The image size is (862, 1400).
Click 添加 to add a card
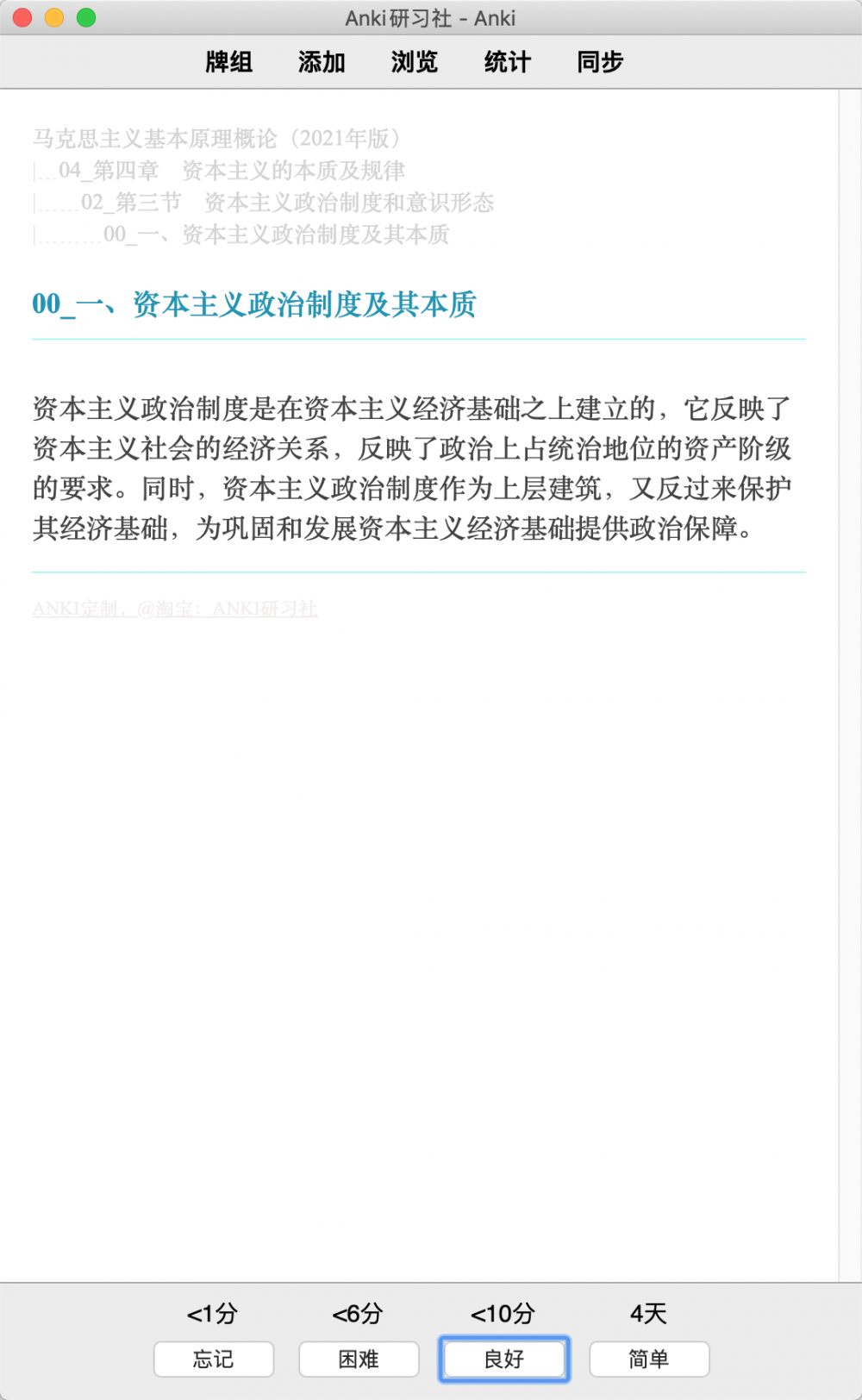click(x=322, y=62)
